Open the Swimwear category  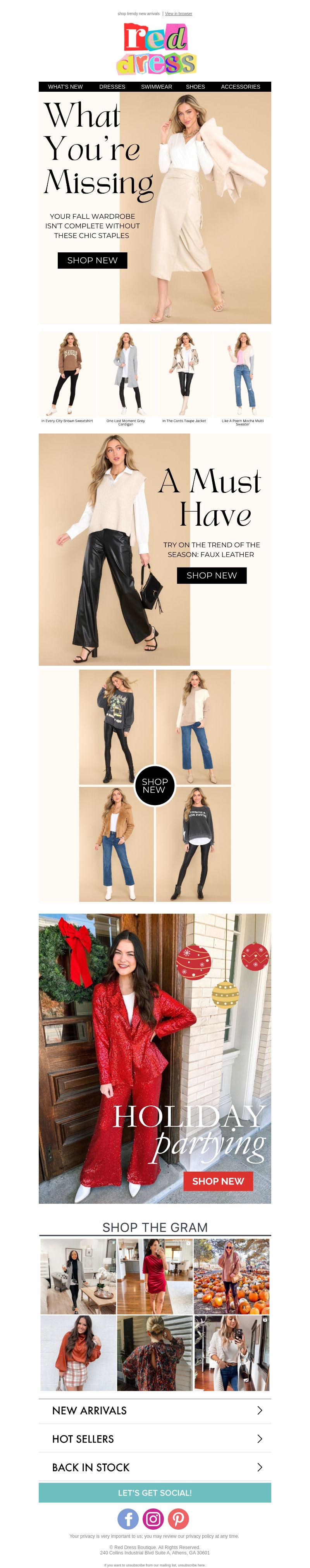click(157, 87)
